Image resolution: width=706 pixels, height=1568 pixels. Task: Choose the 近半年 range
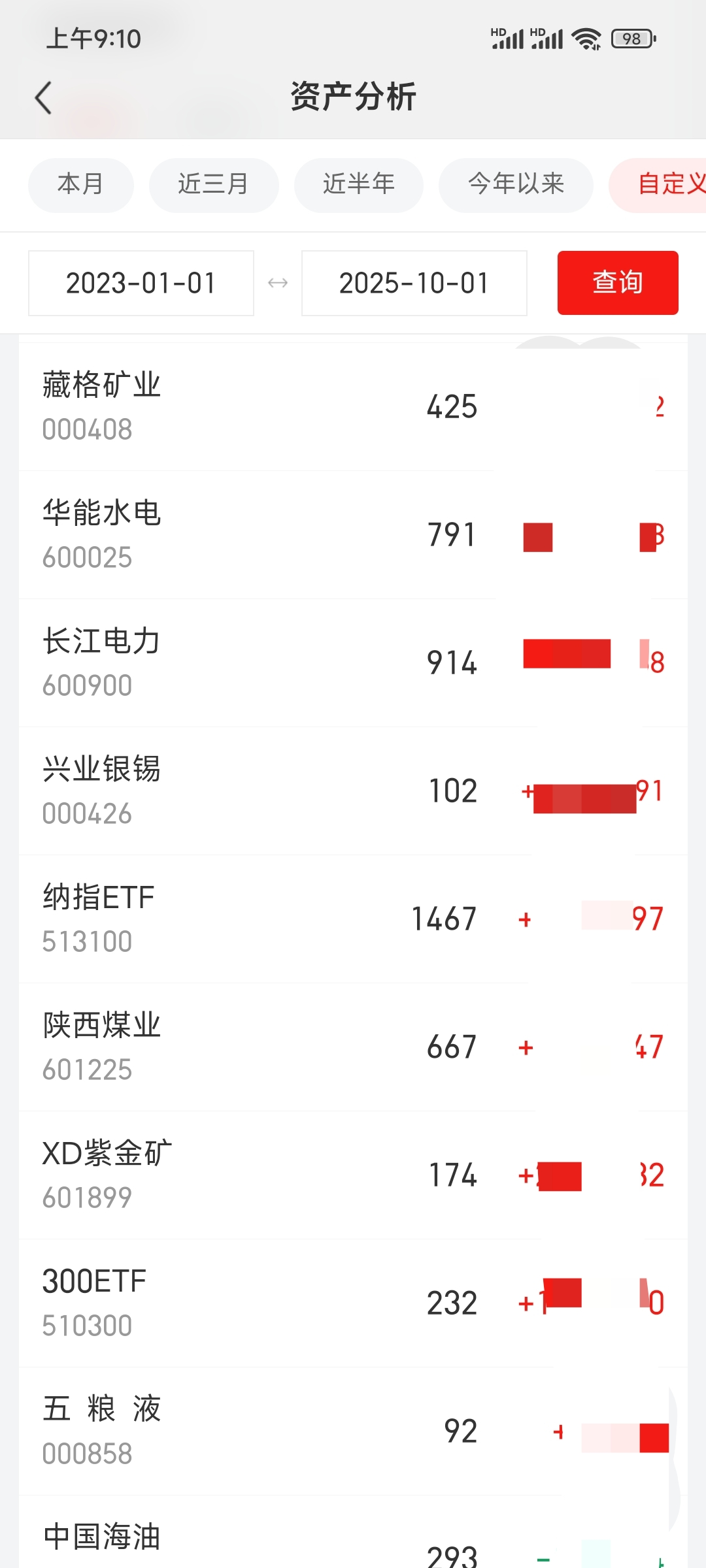coord(358,185)
